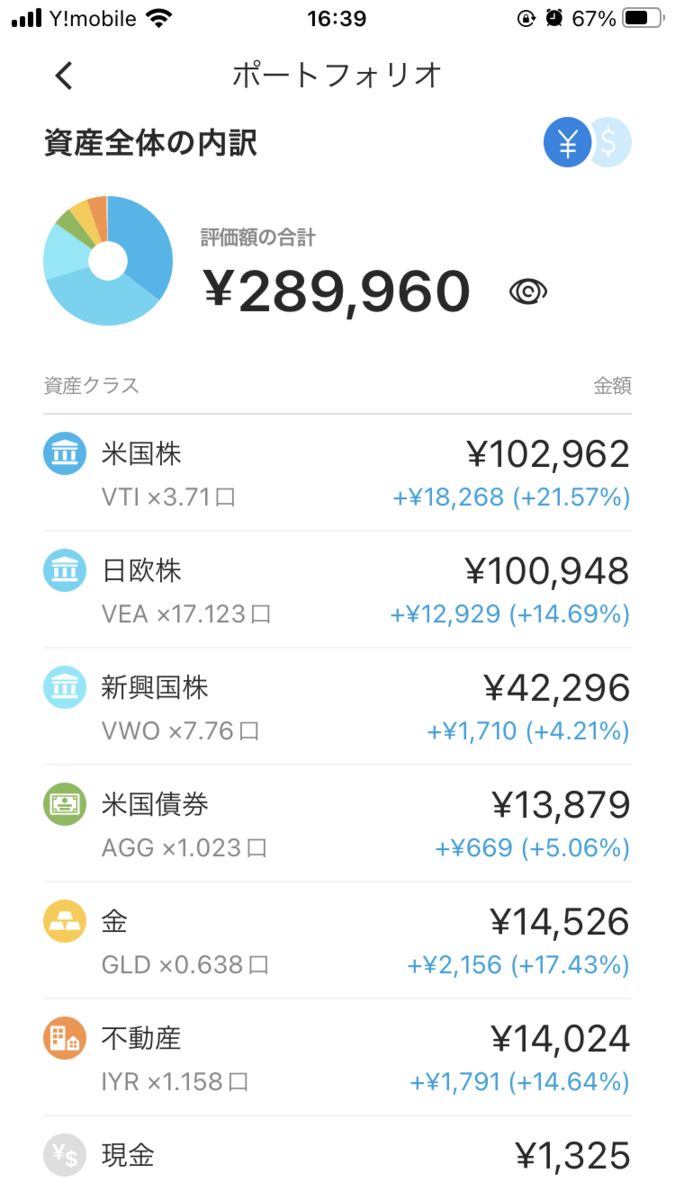Open the 日欧株 VEA row
The image size is (675, 1200).
pyautogui.click(x=337, y=590)
